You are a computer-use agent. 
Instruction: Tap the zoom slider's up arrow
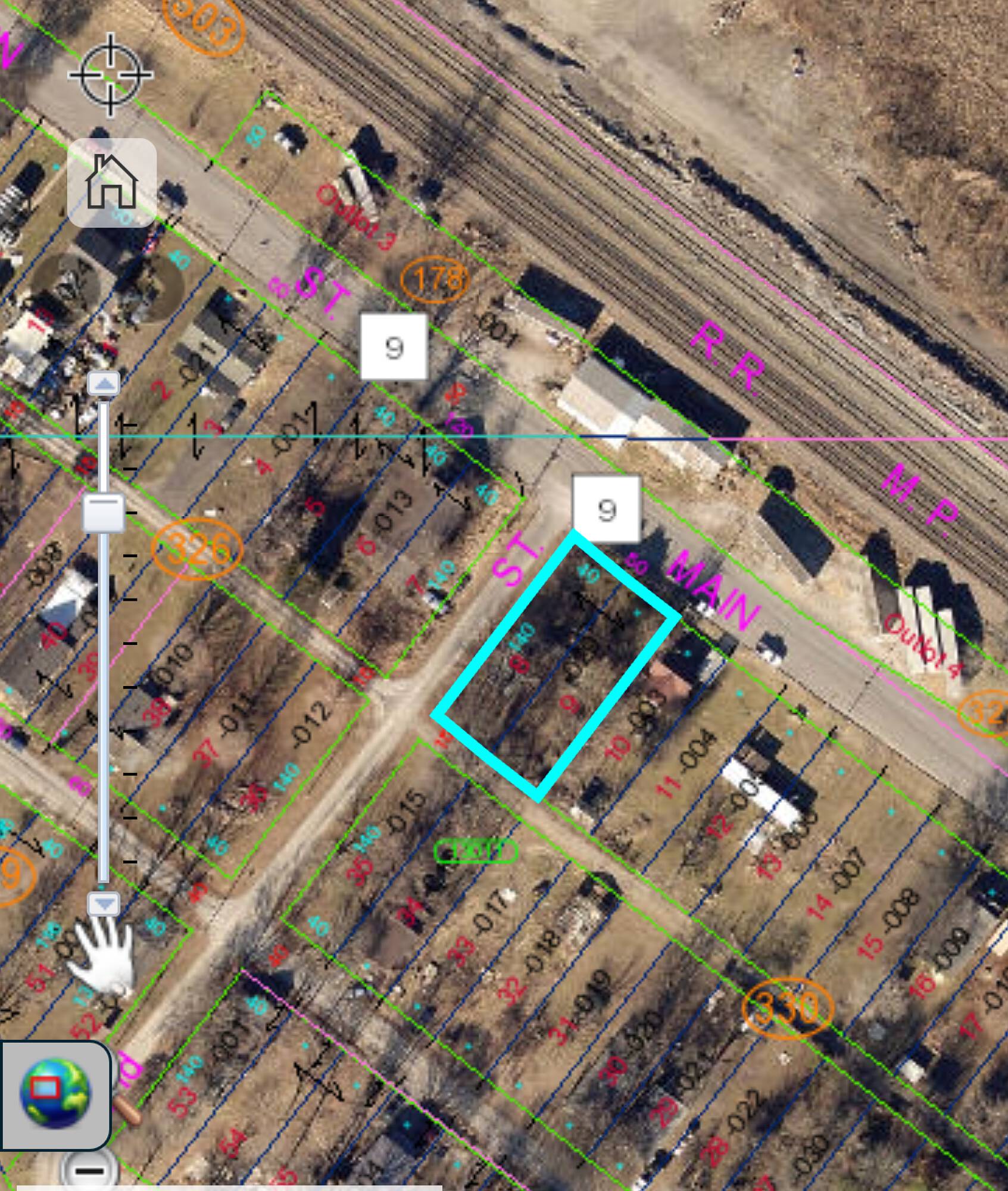(x=104, y=384)
